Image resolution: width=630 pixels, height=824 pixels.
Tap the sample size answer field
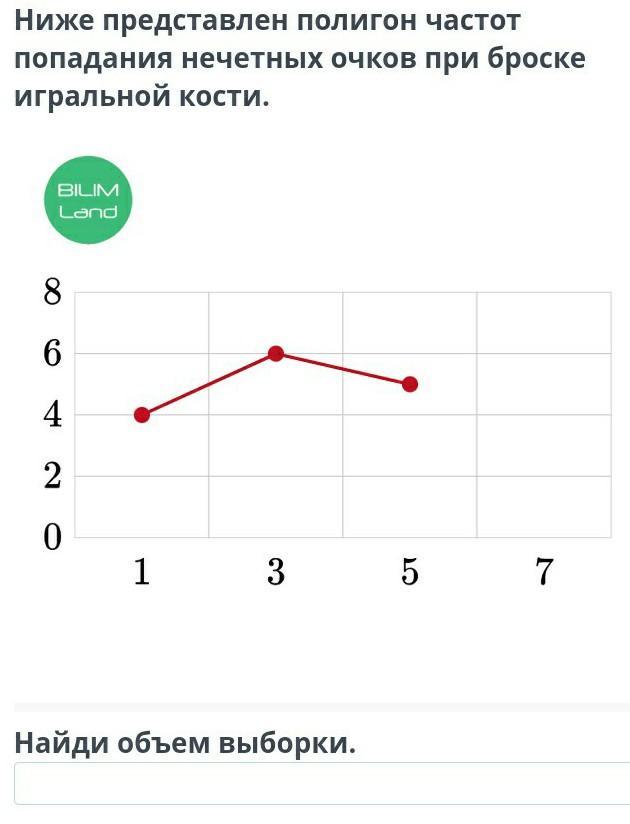tap(322, 784)
